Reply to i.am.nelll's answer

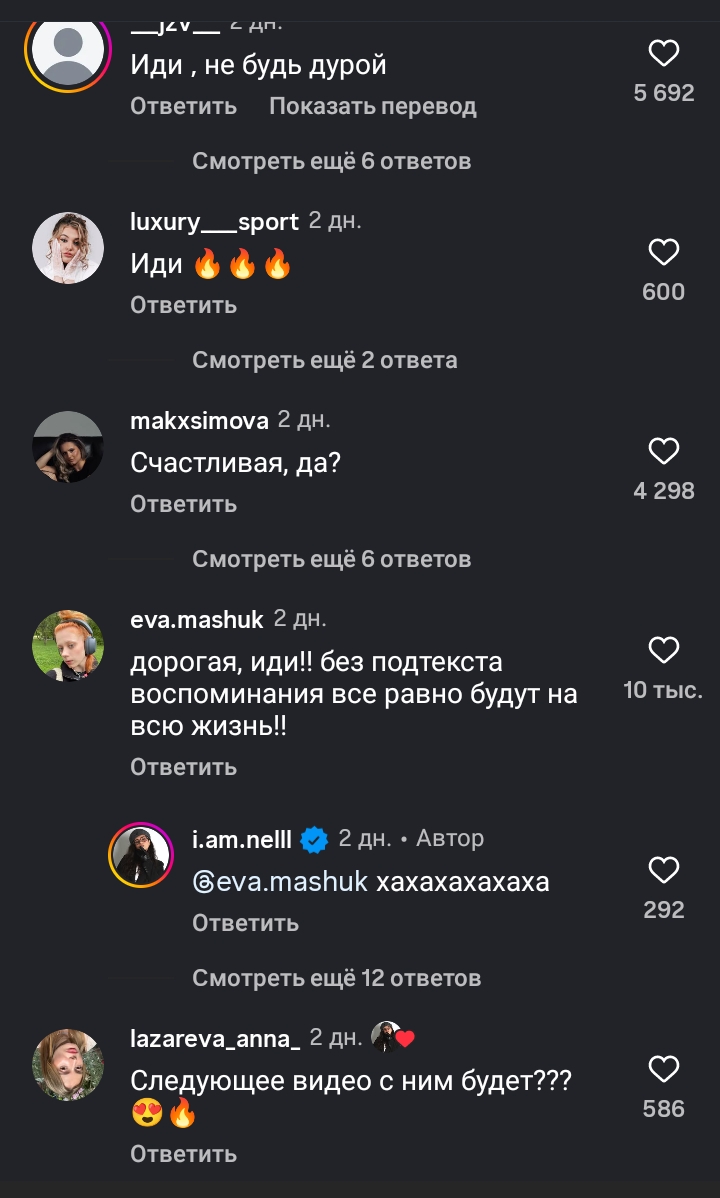click(x=245, y=923)
